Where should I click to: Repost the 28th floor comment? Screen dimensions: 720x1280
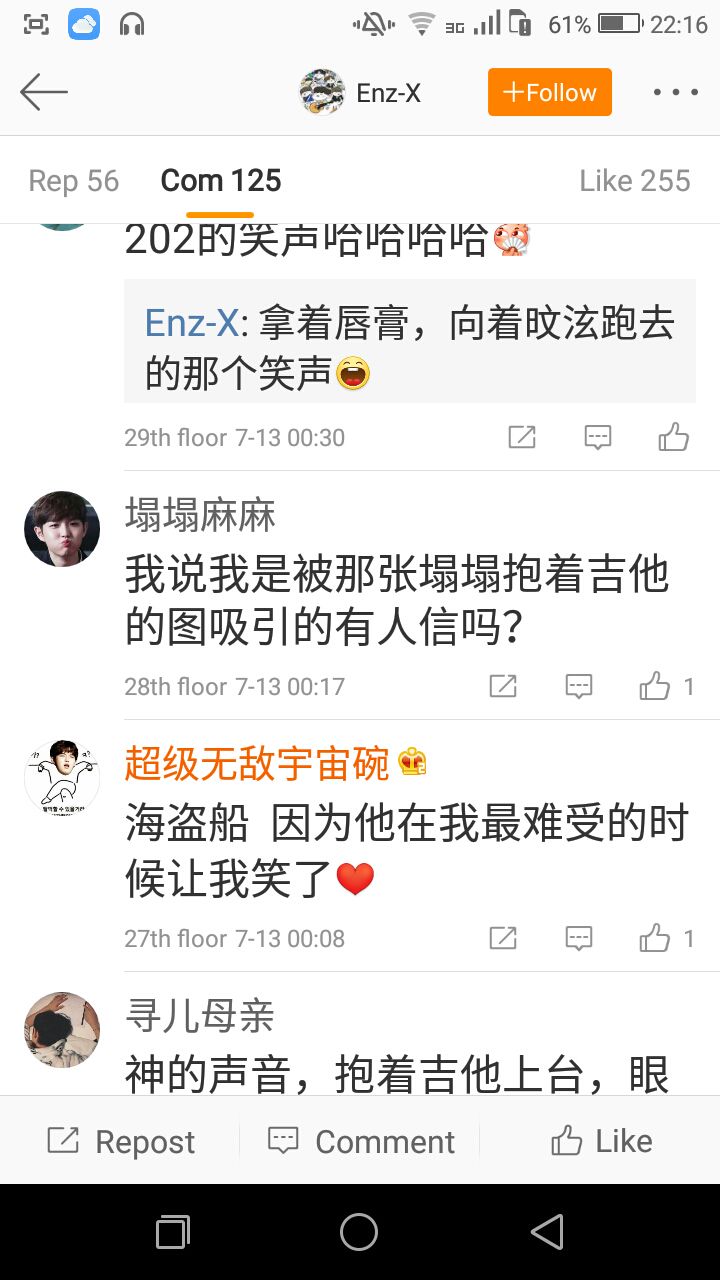tap(503, 686)
